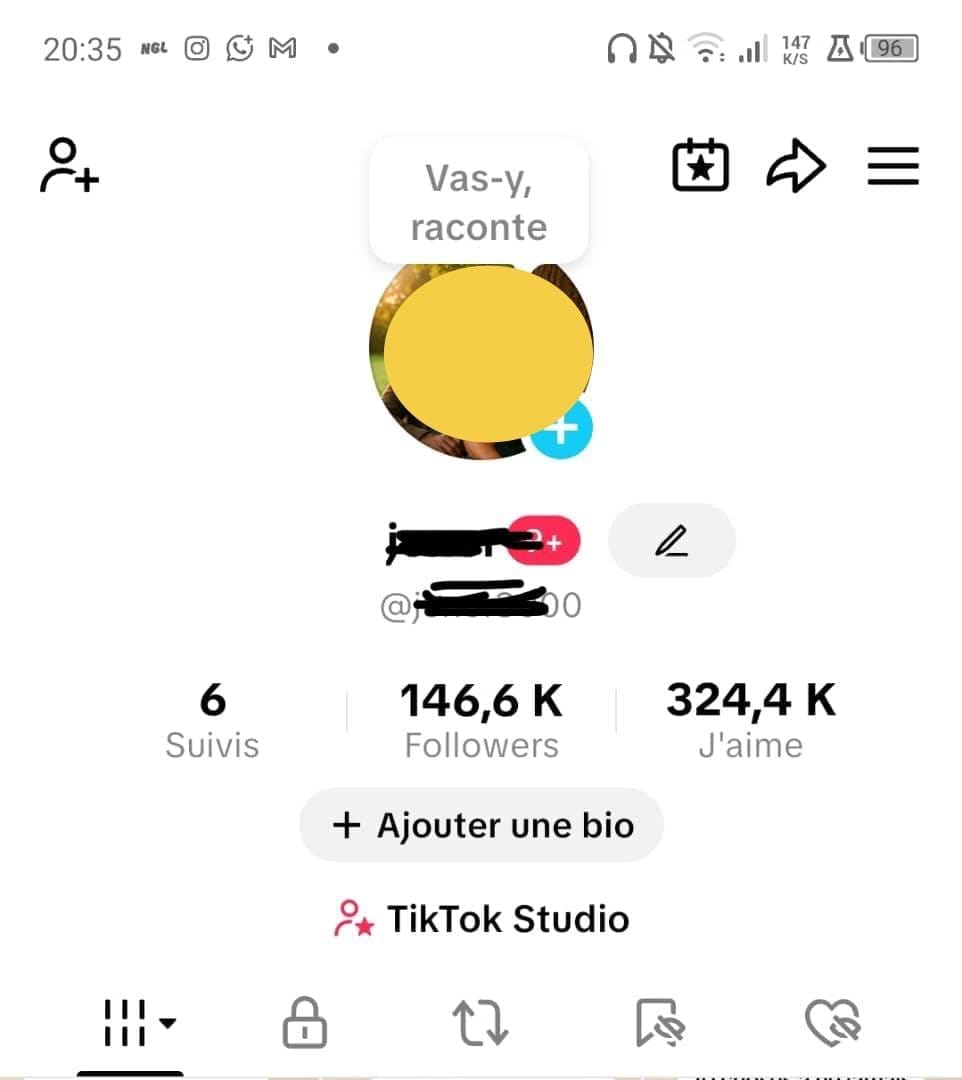Tap the Suivis count

coord(213,718)
